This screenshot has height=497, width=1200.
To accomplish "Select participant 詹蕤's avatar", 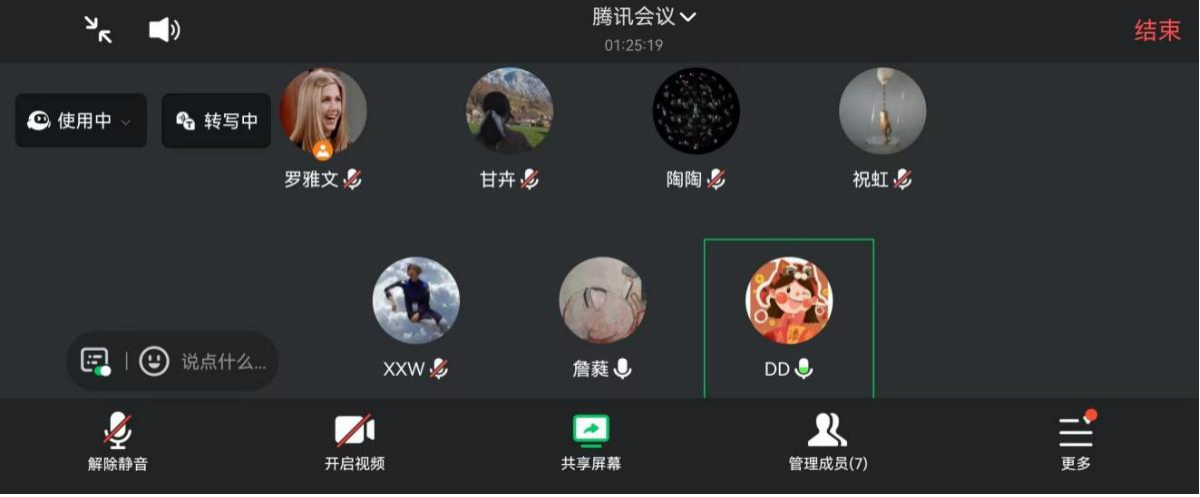I will 602,300.
